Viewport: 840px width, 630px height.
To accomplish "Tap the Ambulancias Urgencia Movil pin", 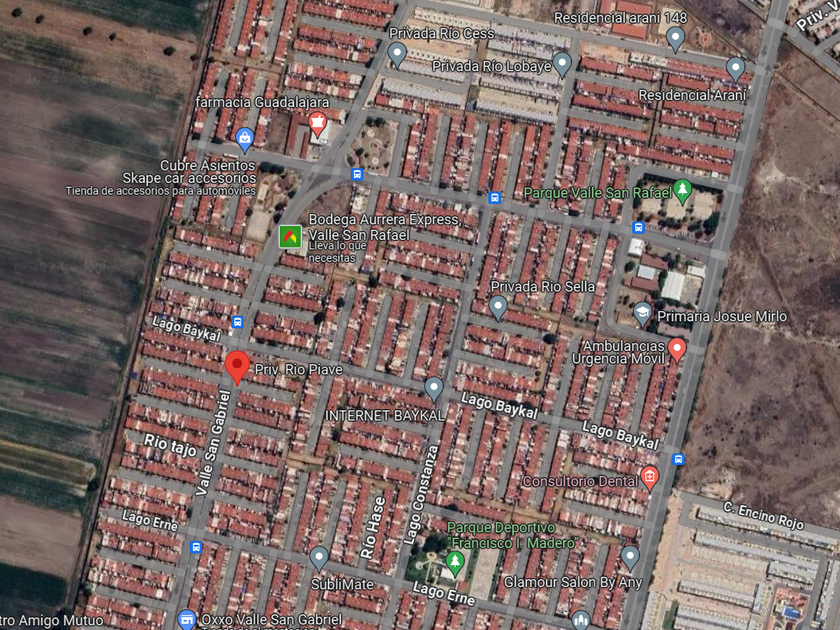I will [x=677, y=349].
